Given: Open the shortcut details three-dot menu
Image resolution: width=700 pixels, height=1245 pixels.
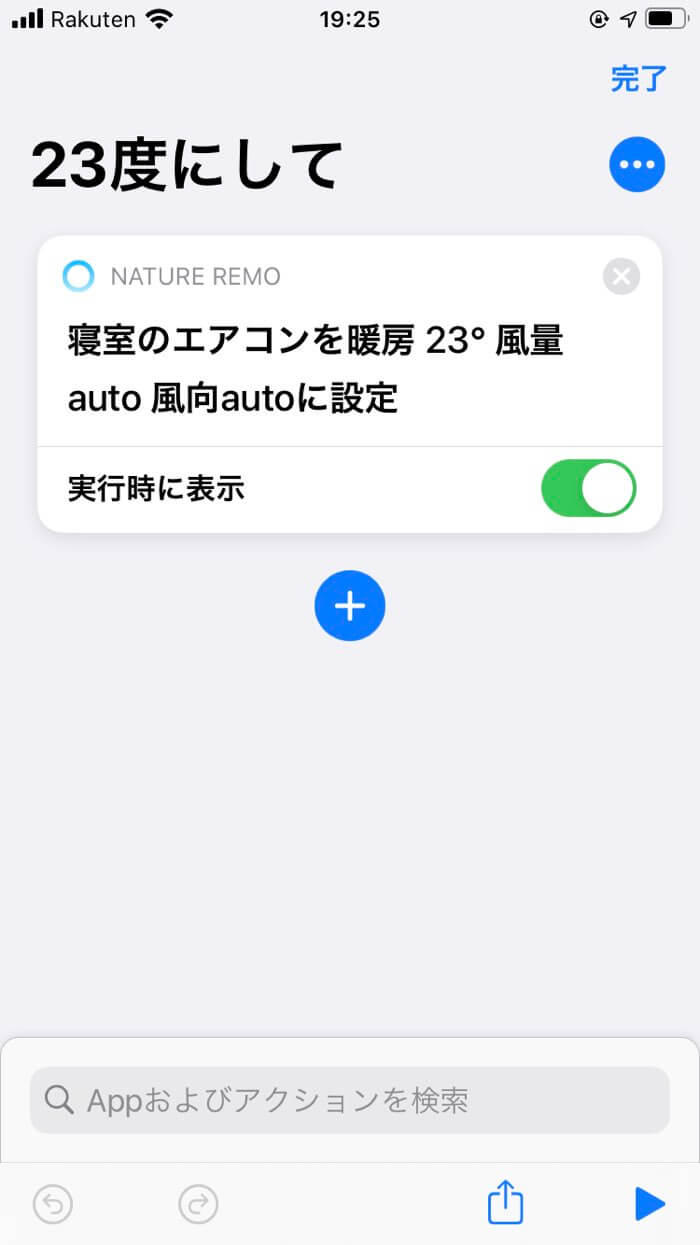Looking at the screenshot, I should tap(637, 164).
